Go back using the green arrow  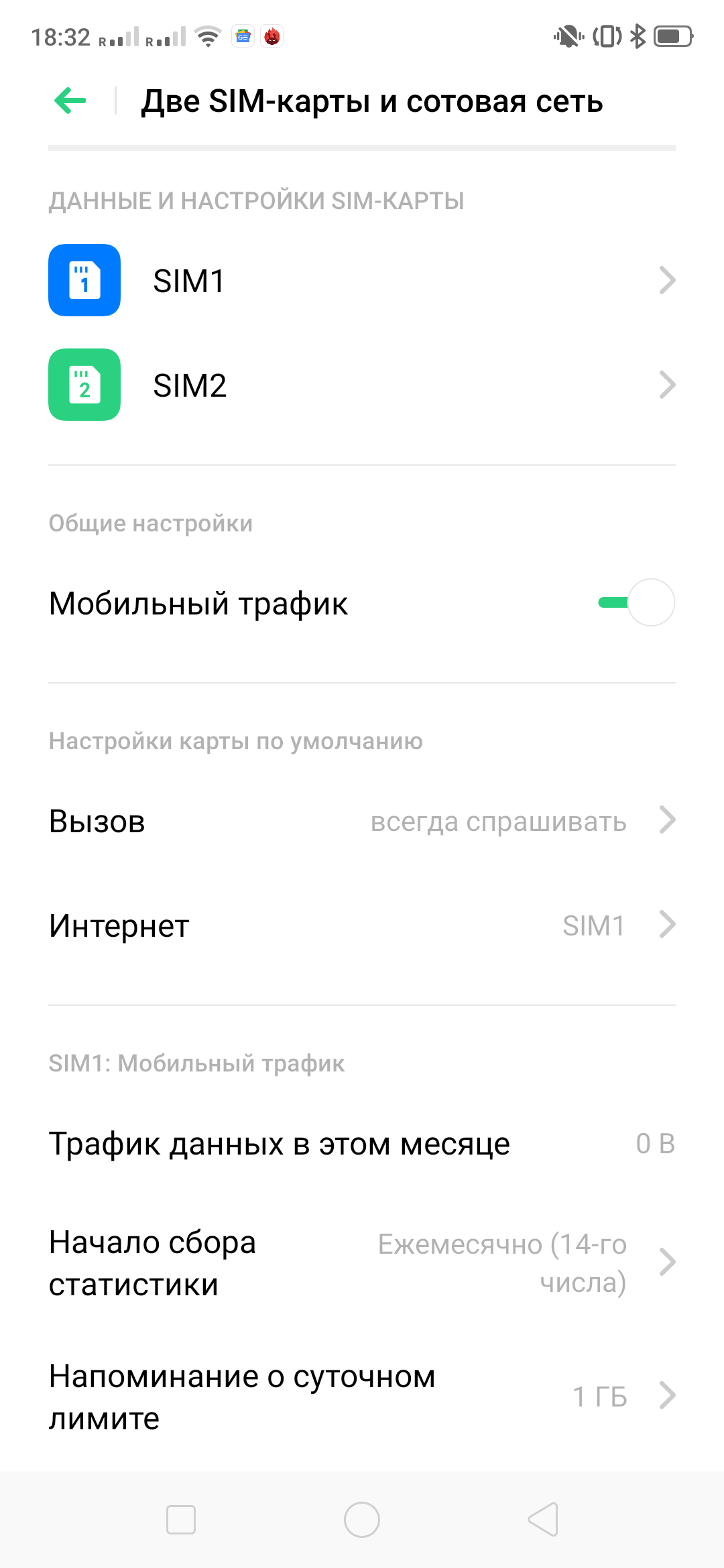[x=70, y=101]
